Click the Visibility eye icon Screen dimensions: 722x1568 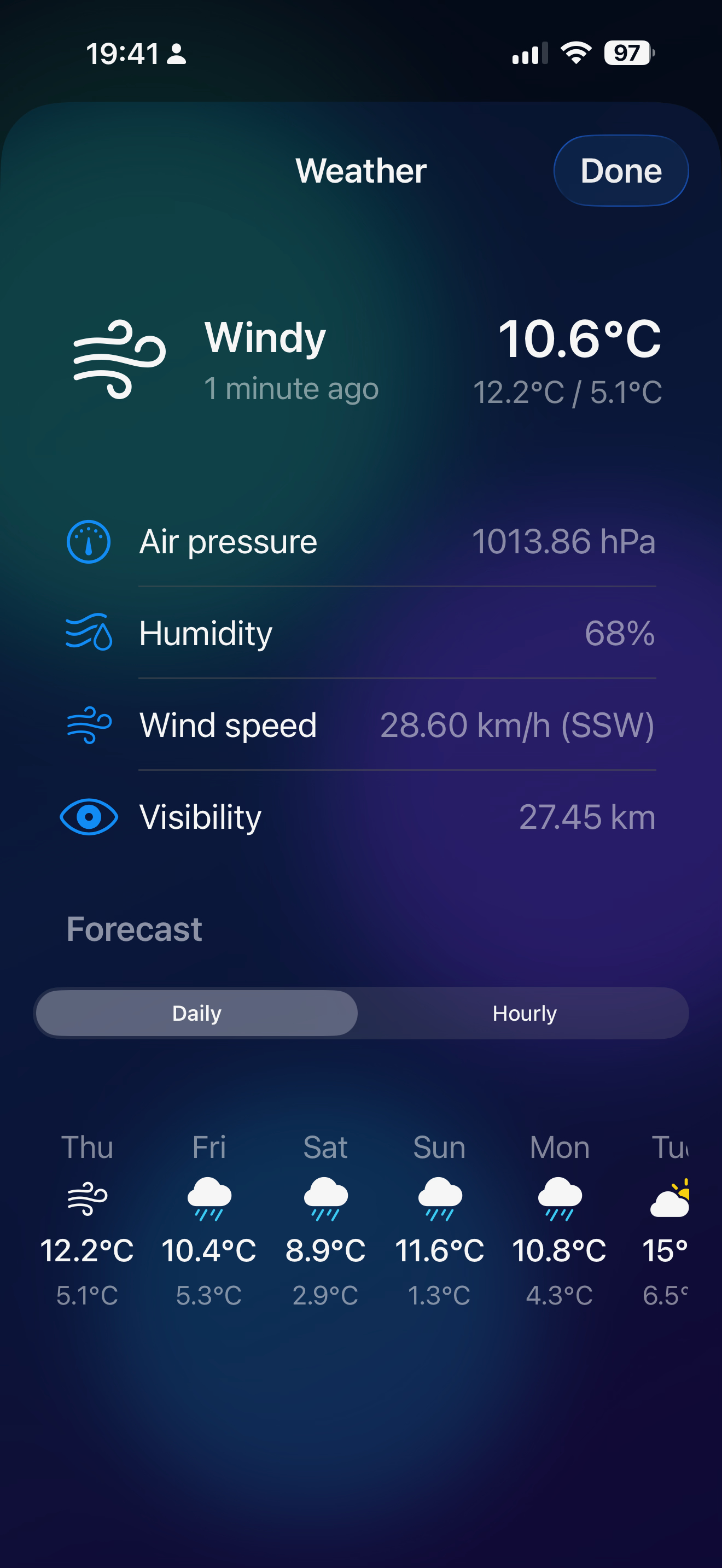(x=88, y=817)
